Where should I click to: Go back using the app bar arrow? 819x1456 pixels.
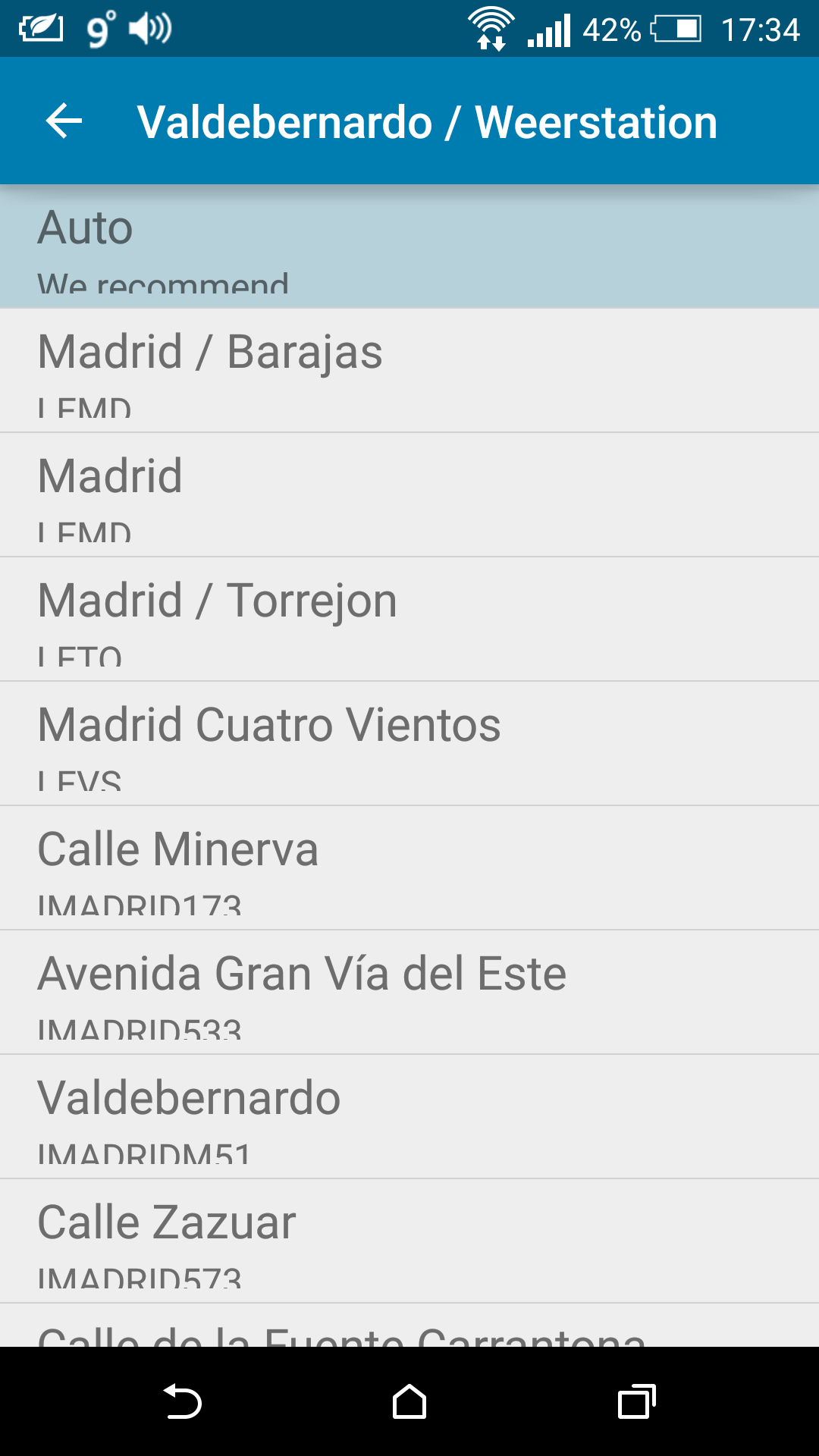(64, 121)
